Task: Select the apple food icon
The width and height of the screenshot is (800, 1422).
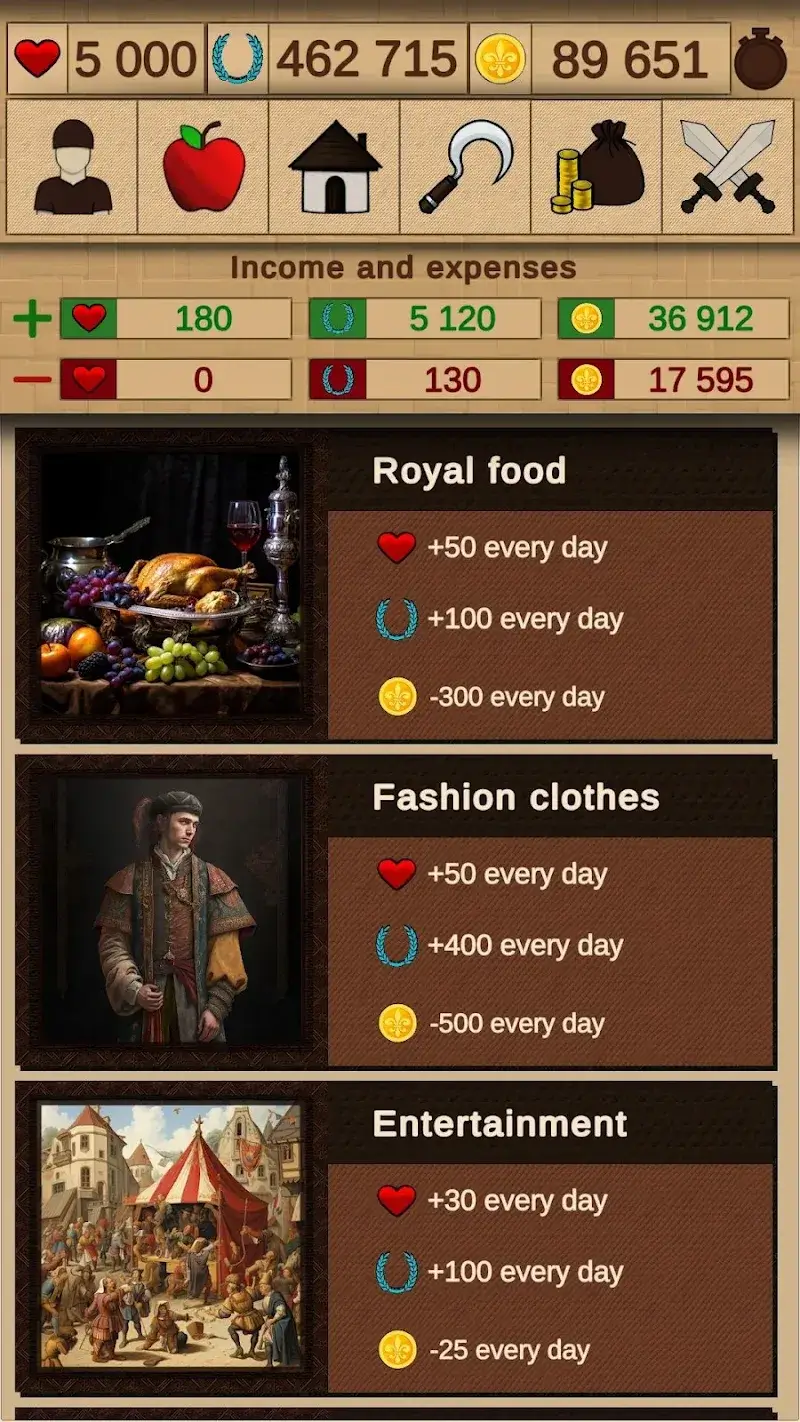Action: click(200, 166)
